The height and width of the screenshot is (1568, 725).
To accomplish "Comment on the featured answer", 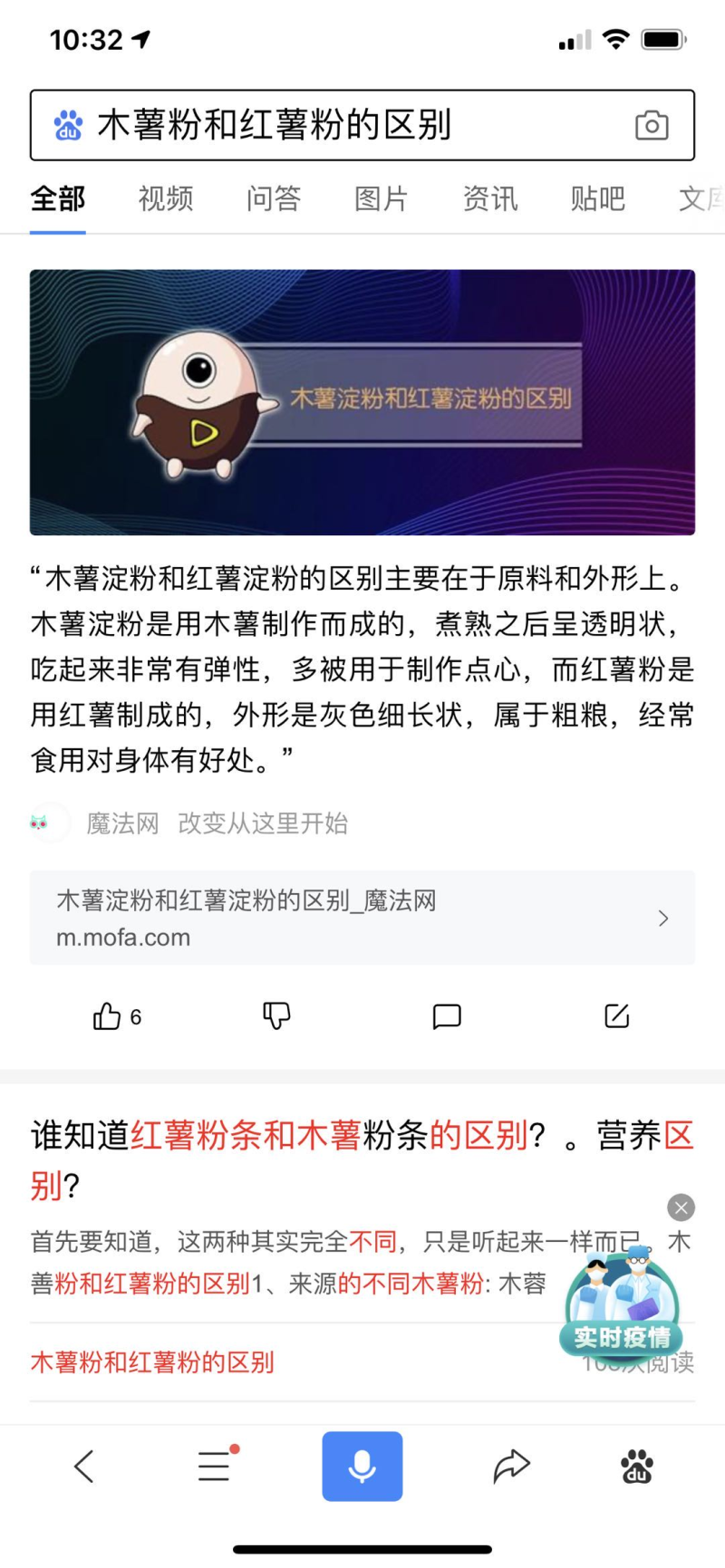I will (447, 1016).
